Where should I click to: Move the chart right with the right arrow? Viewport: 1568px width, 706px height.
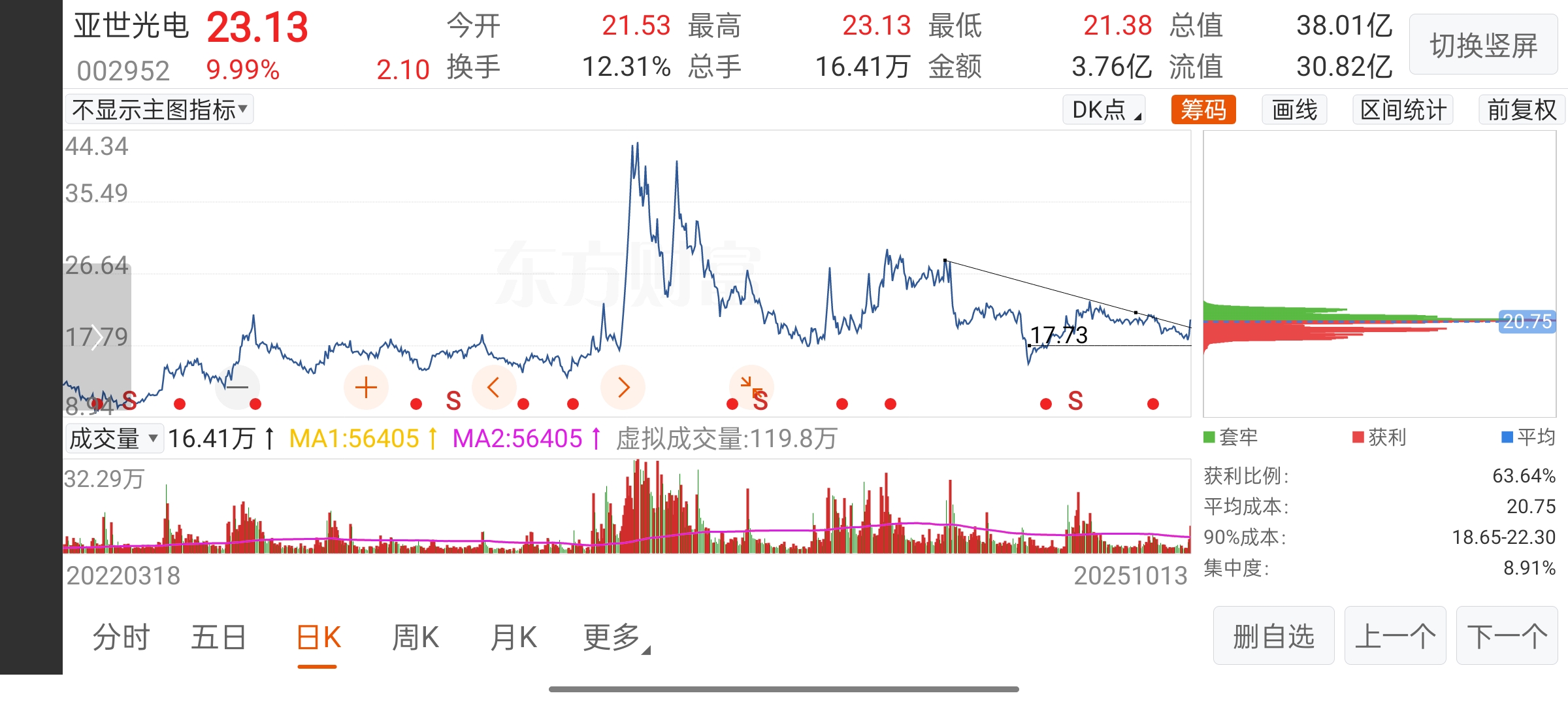[x=623, y=387]
